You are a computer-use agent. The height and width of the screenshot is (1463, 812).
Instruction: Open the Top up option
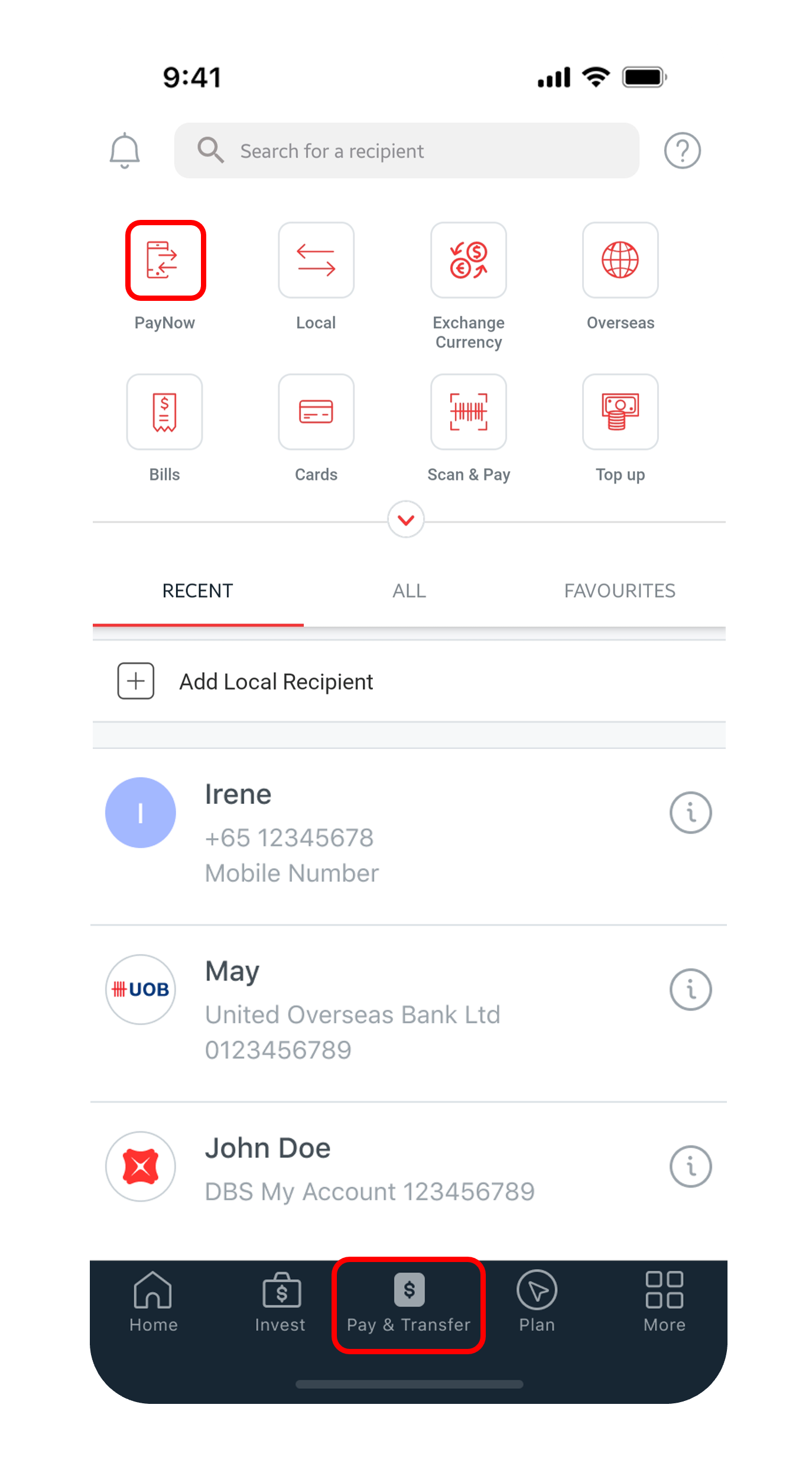click(x=620, y=412)
